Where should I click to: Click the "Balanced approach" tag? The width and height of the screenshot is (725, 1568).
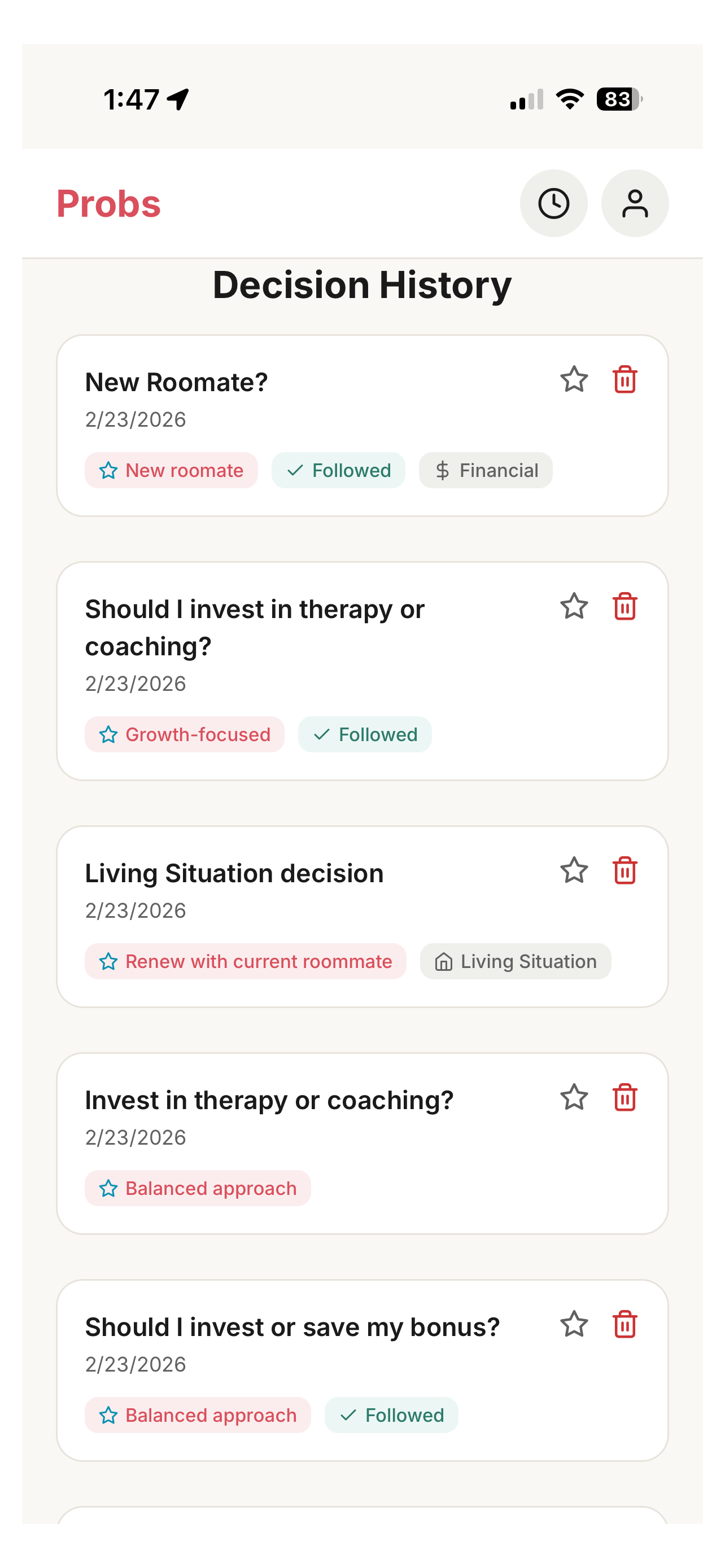pos(198,1188)
